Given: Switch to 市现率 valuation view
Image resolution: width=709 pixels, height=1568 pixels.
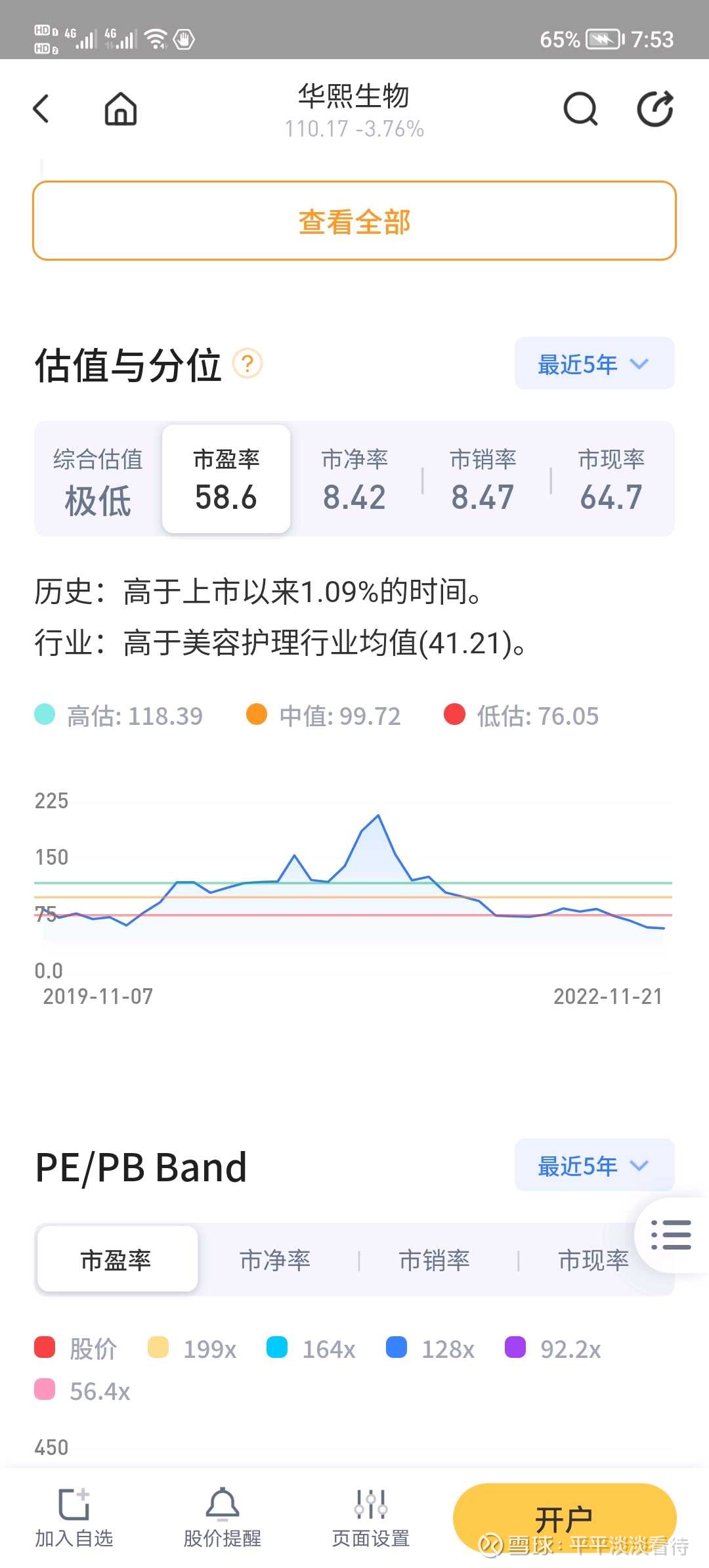Looking at the screenshot, I should click(x=611, y=479).
